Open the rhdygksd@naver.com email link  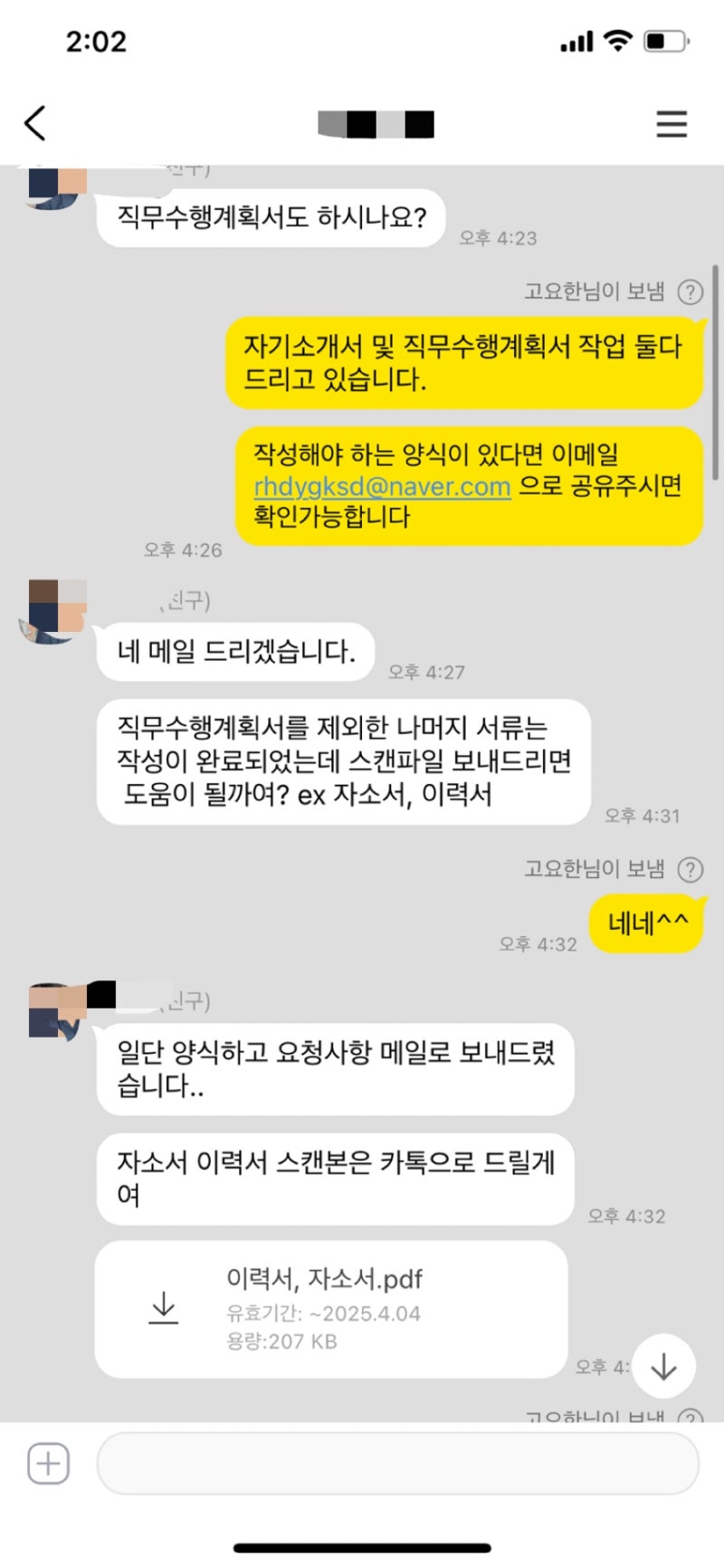point(382,486)
